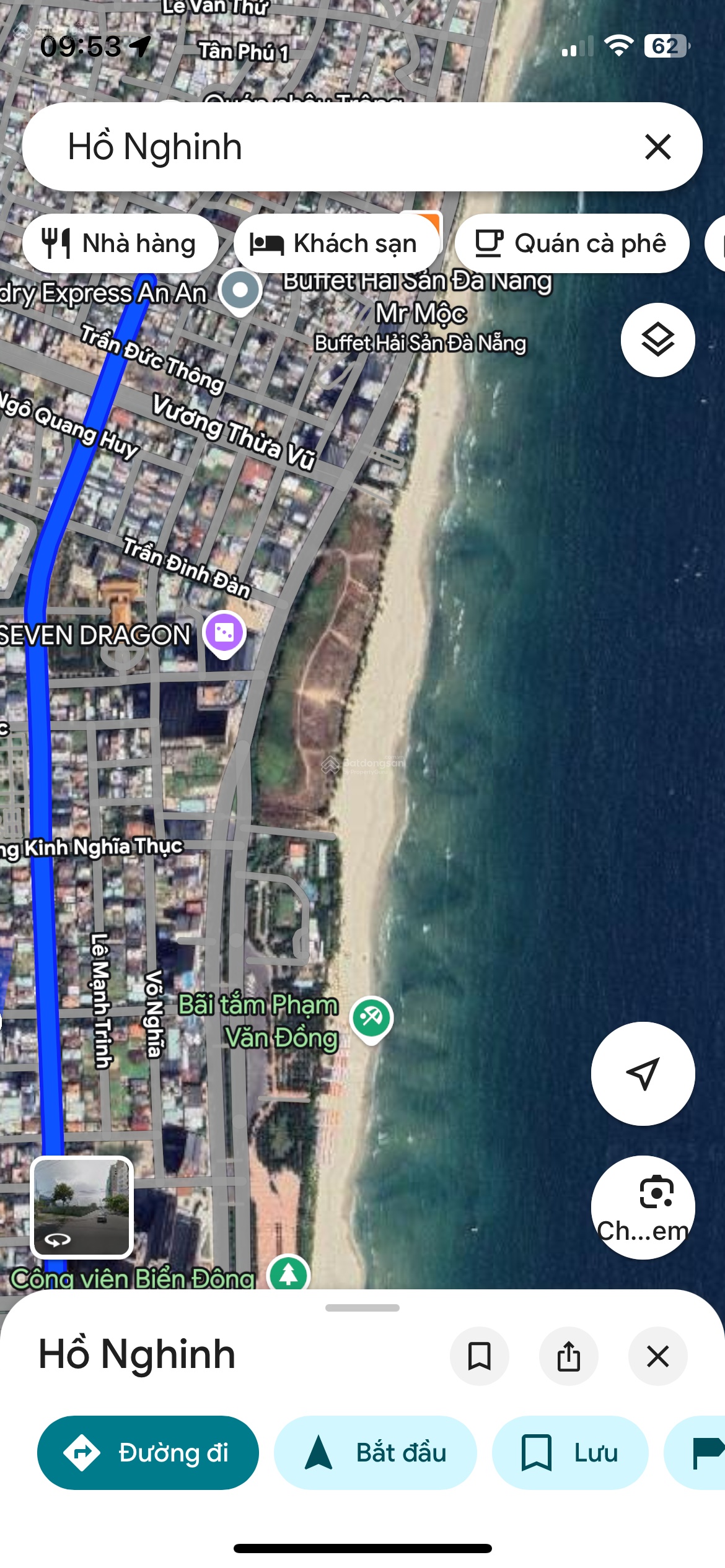Share the Hồ Nghinh location
The height and width of the screenshot is (1568, 725).
click(568, 1356)
